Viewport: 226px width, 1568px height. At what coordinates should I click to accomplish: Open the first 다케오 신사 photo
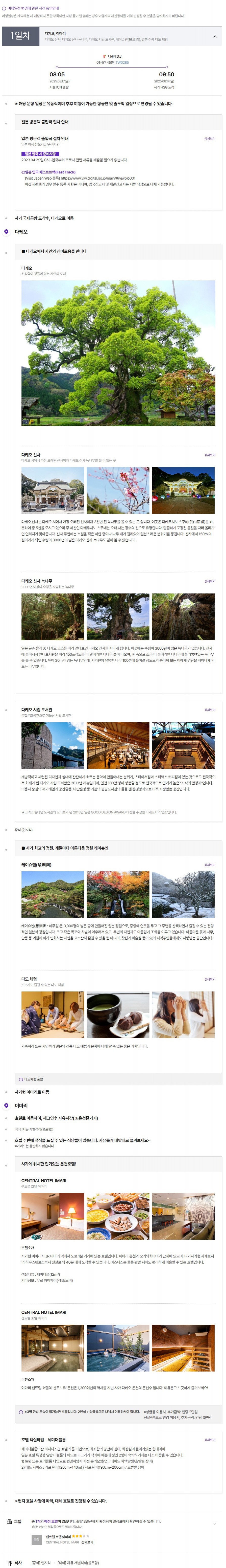pos(53,491)
